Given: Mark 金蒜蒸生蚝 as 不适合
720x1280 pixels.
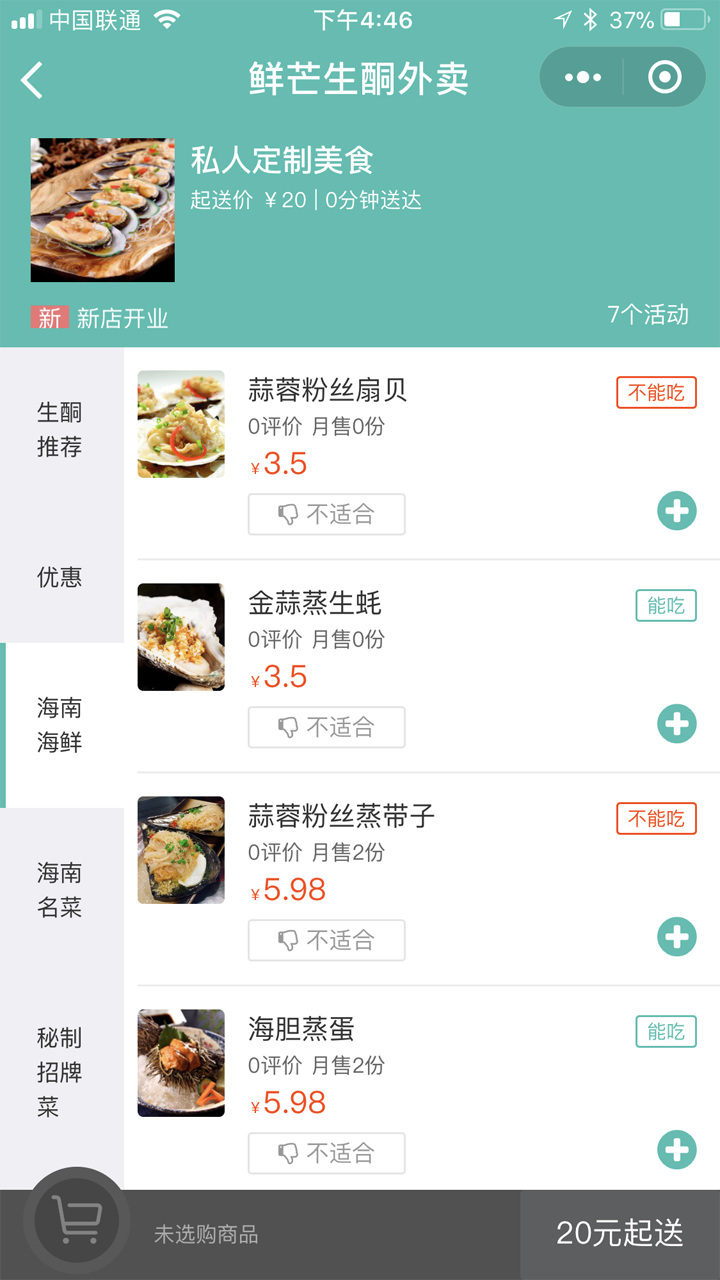Looking at the screenshot, I should pyautogui.click(x=327, y=727).
